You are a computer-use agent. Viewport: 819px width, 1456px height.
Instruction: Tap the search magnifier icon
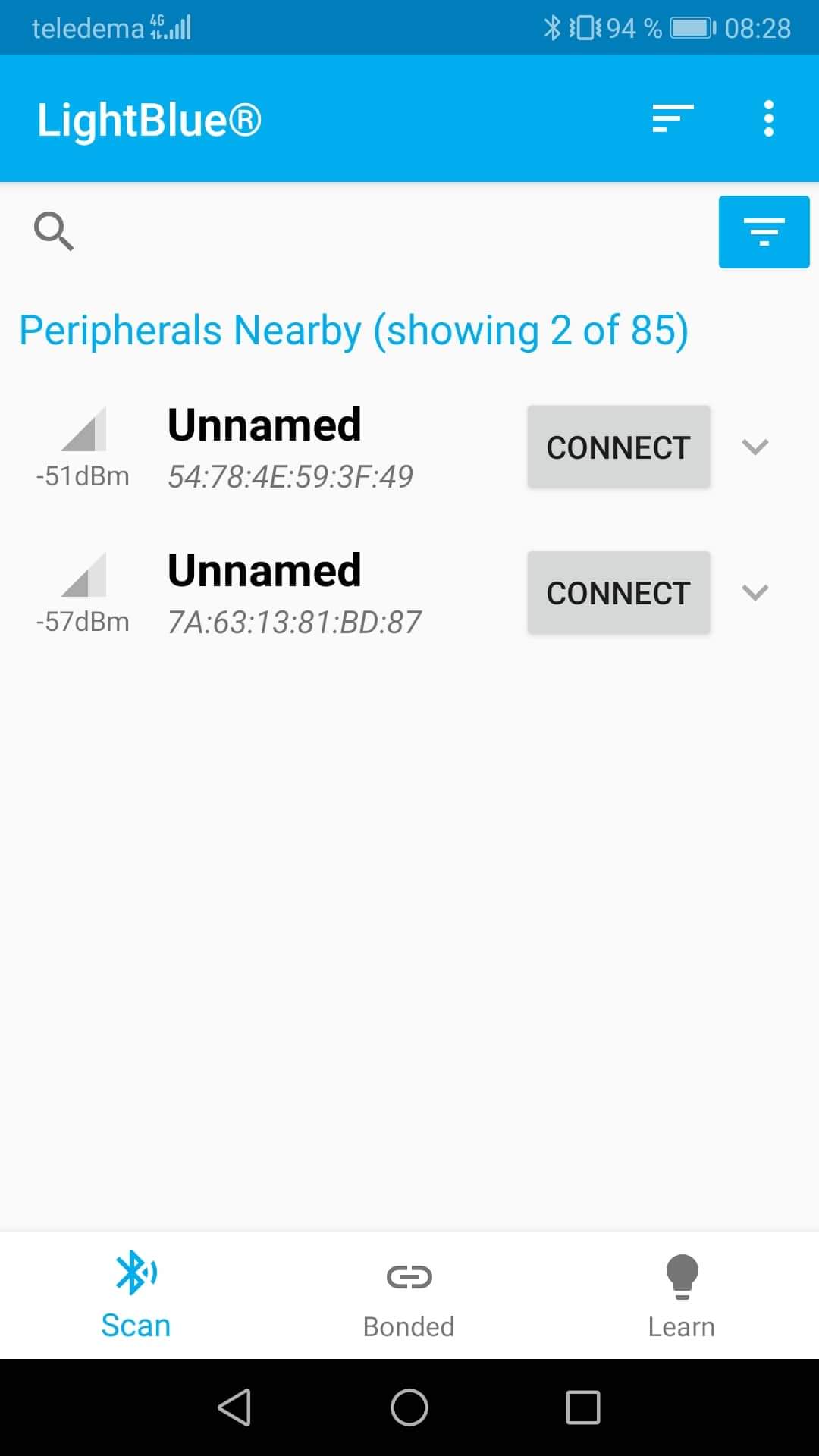(x=53, y=231)
